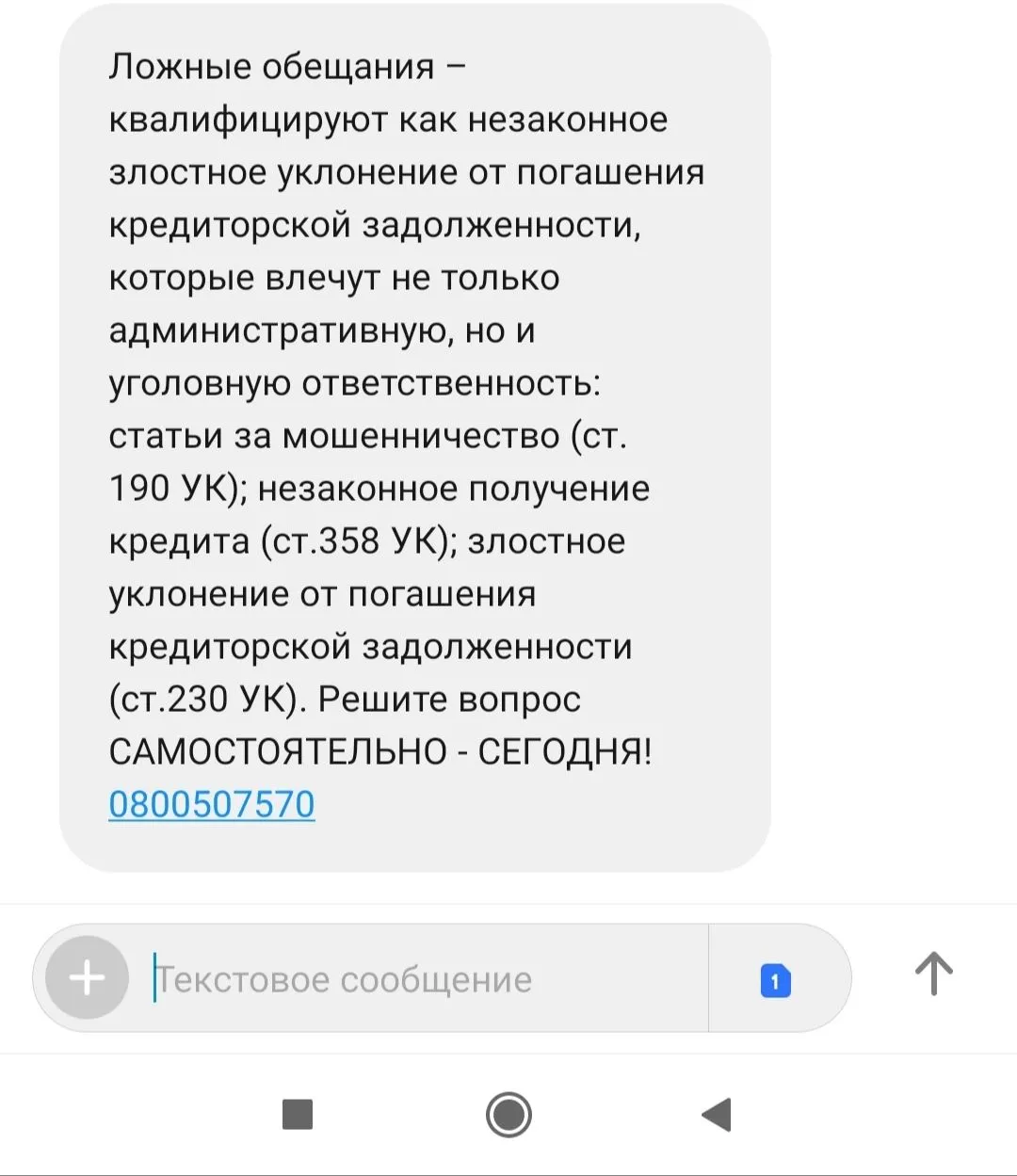Open the recent apps view

pos(298,1115)
